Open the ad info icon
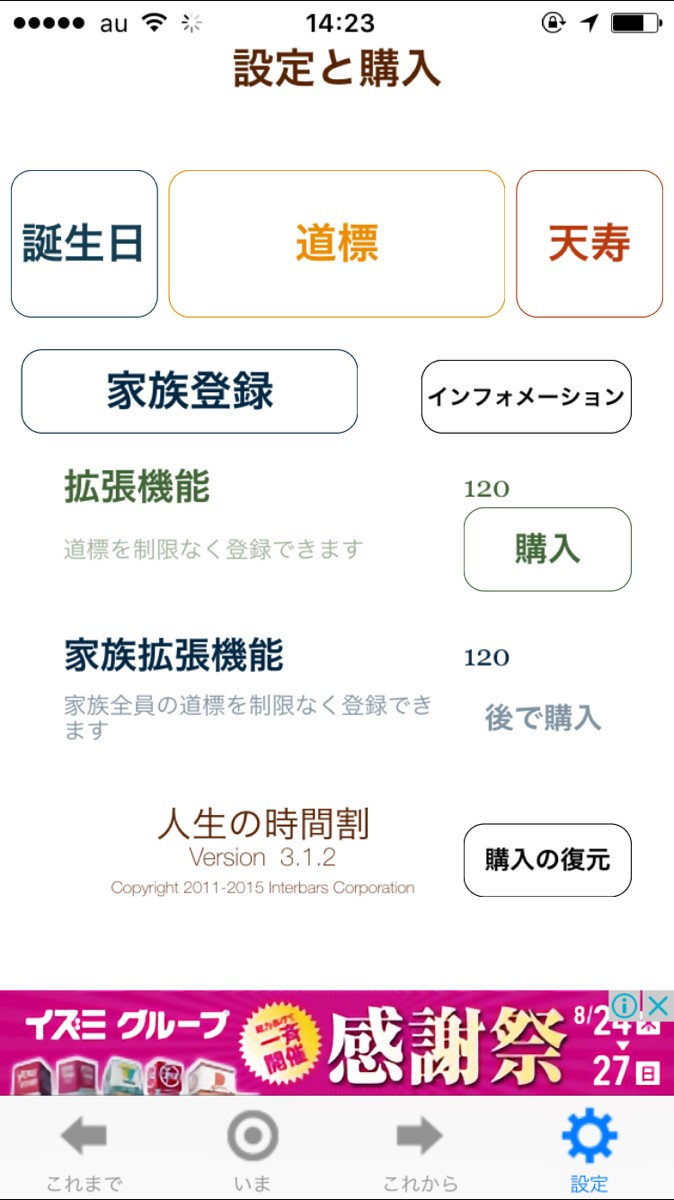This screenshot has height=1200, width=674. pyautogui.click(x=624, y=1005)
